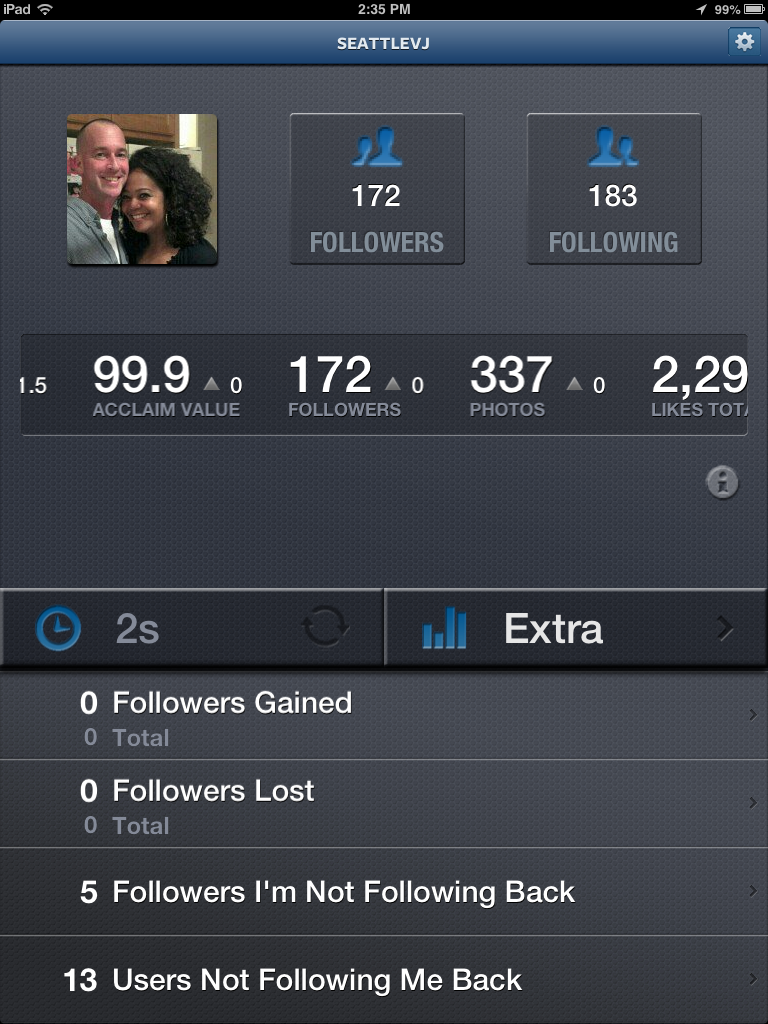Refresh the stats with the sync button
768x1024 pixels.
coord(326,629)
